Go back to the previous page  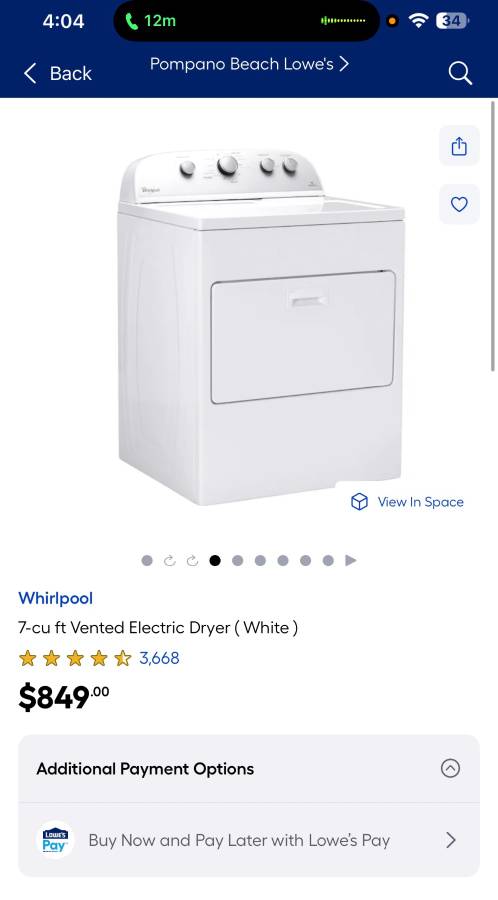pyautogui.click(x=57, y=73)
